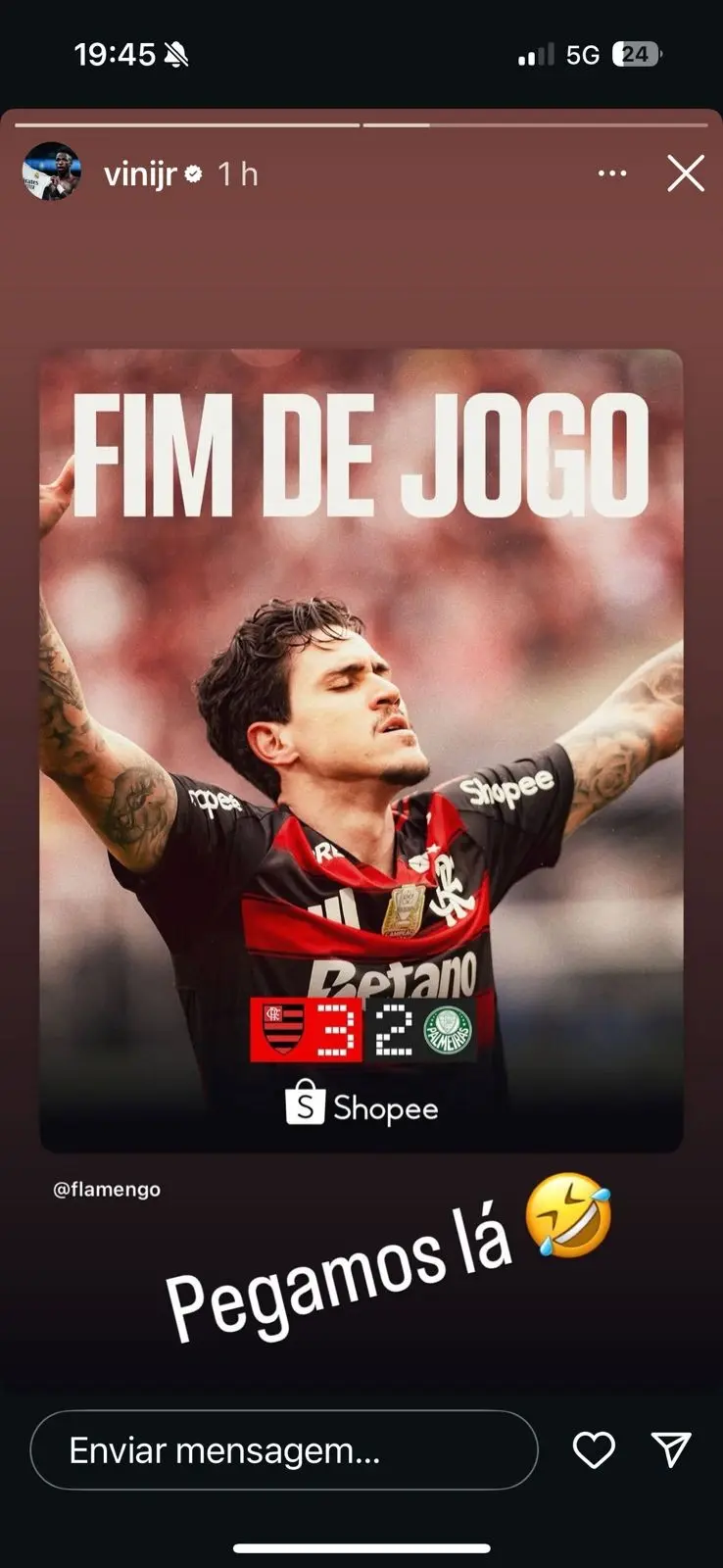This screenshot has height=1568, width=723.
Task: Like this story with the heart
Action: pyautogui.click(x=594, y=1450)
